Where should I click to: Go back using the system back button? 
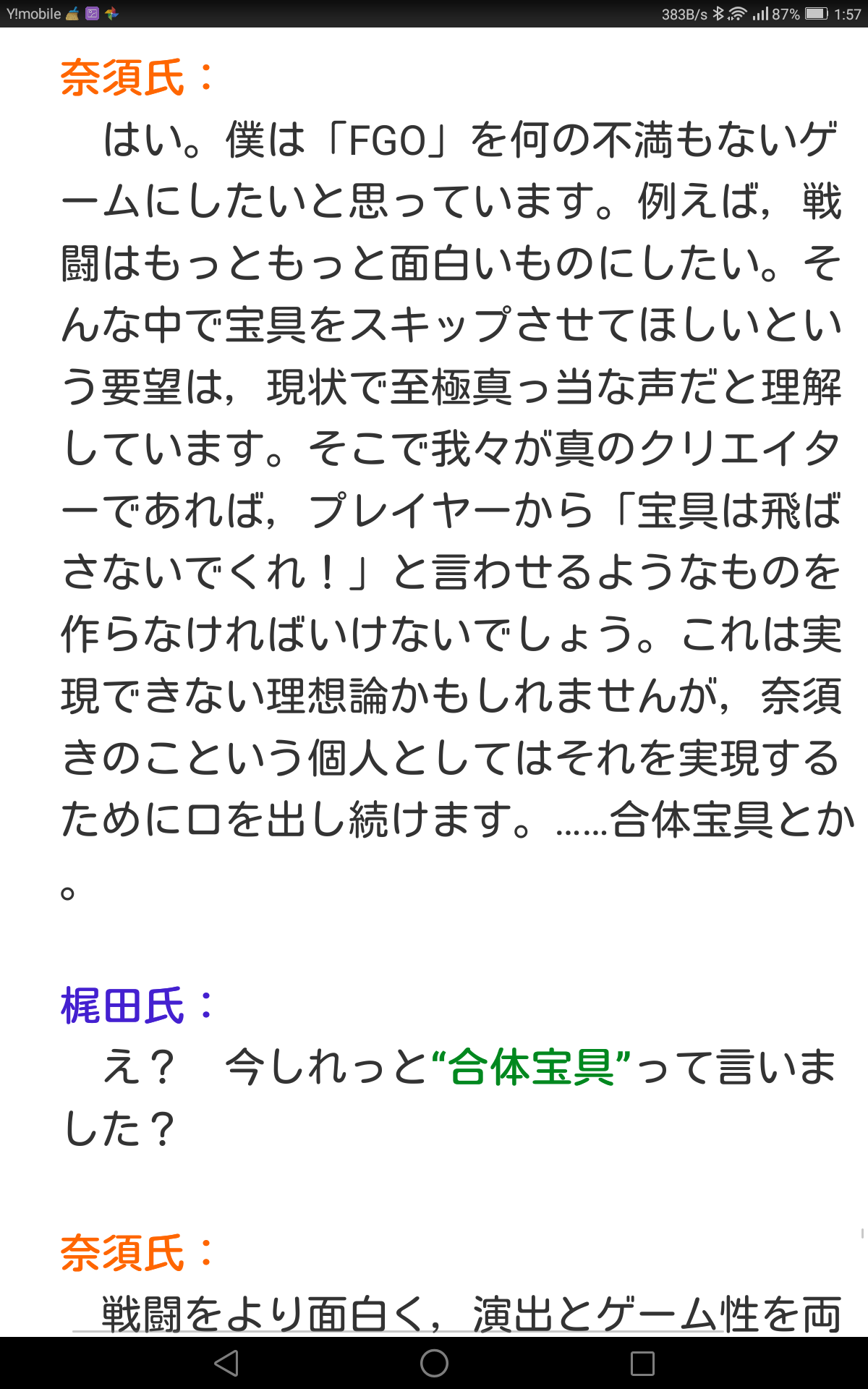(226, 1363)
